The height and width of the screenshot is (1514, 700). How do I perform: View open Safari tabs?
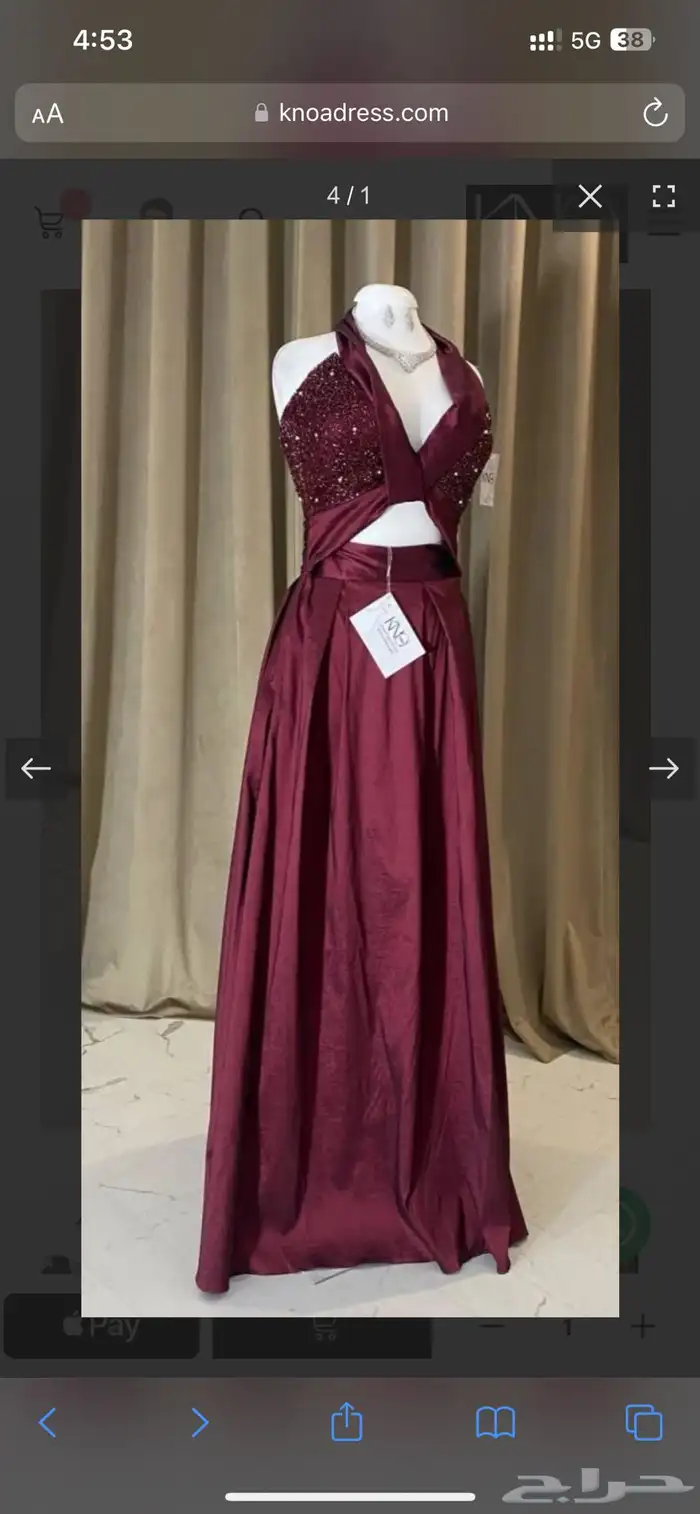point(644,1422)
